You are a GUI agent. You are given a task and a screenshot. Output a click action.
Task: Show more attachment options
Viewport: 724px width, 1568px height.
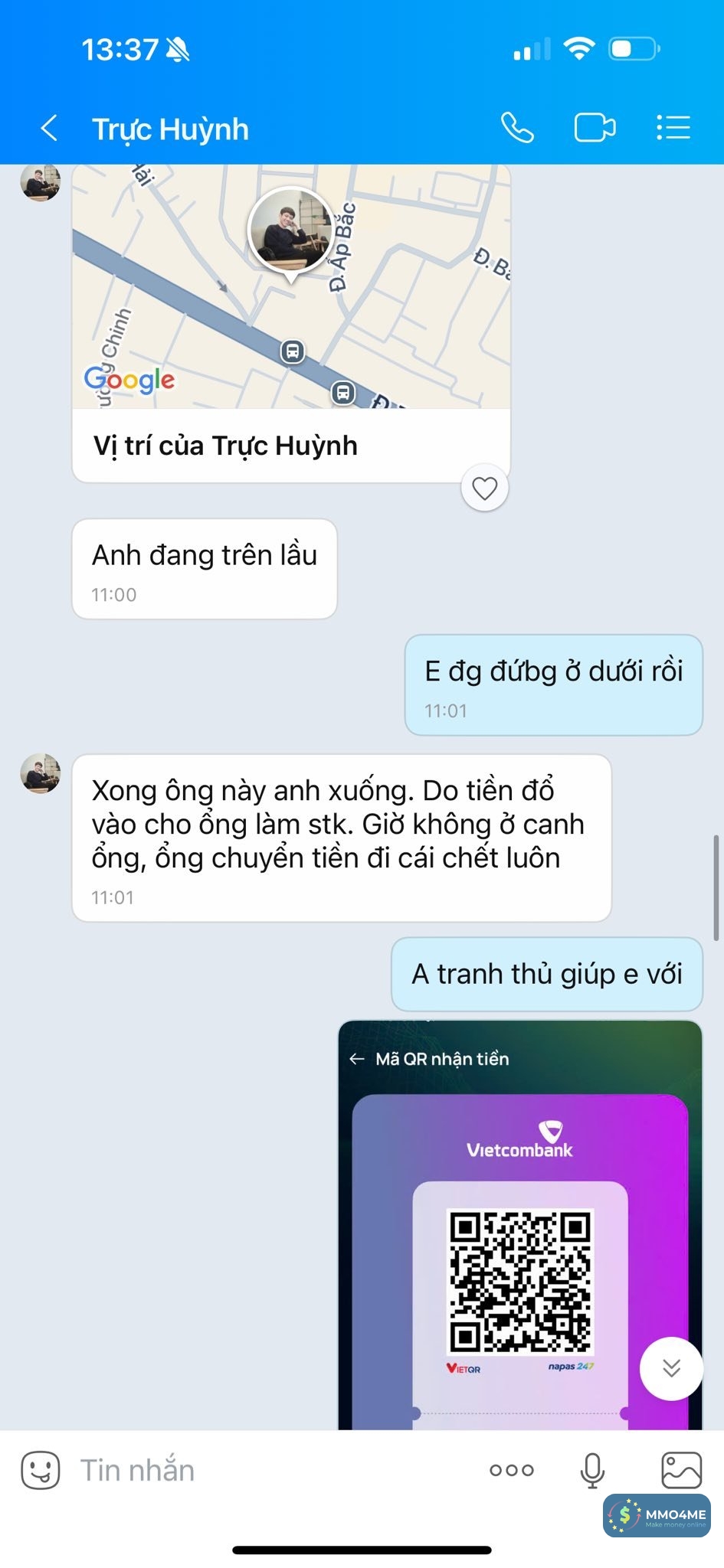pos(512,1470)
